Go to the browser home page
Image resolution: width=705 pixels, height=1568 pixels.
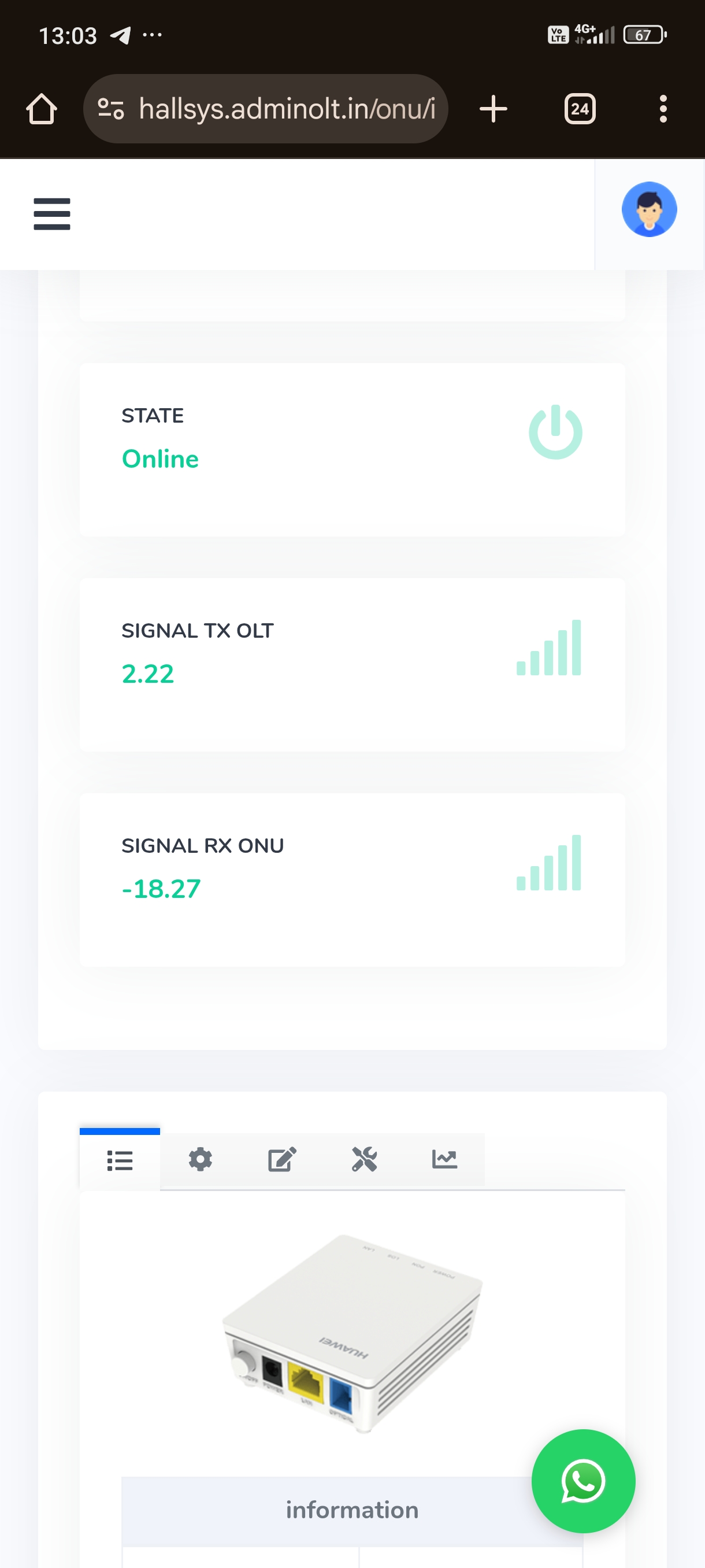coord(42,109)
